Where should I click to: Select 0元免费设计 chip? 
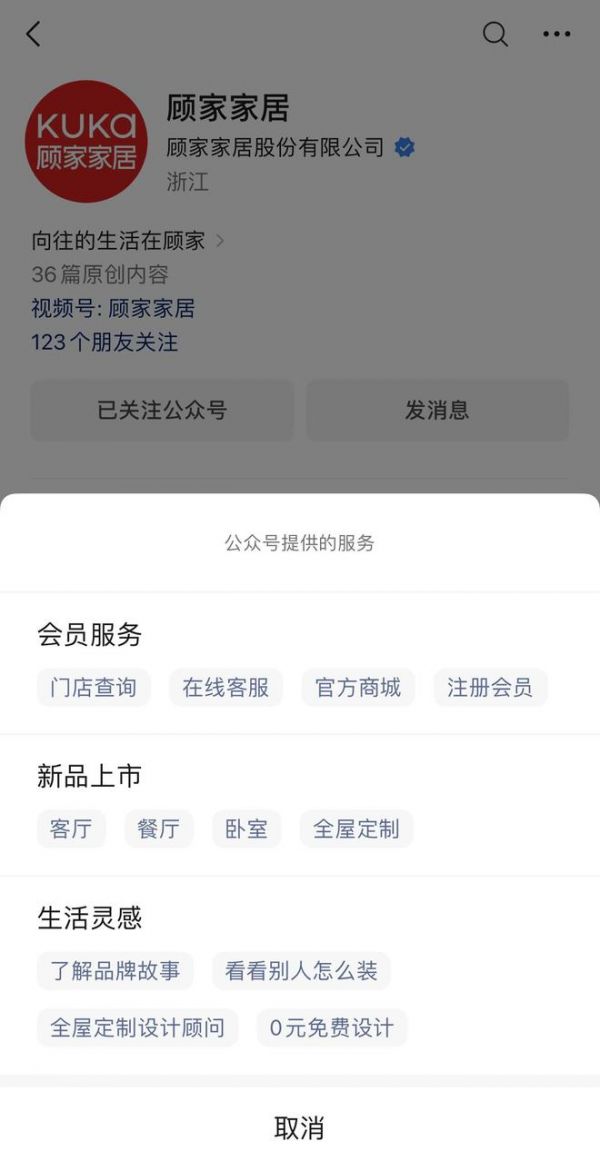click(x=332, y=1028)
